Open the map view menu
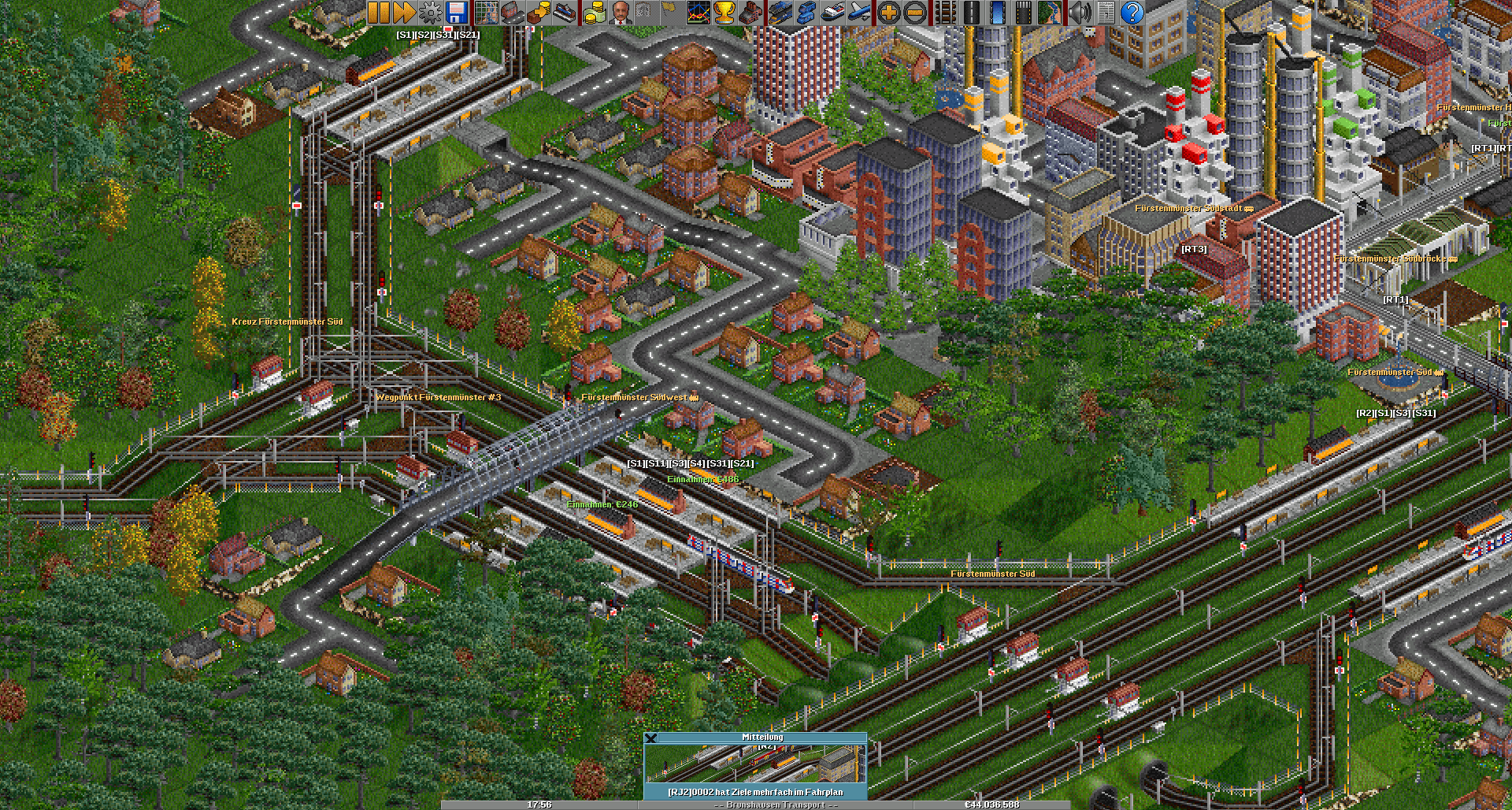1512x810 pixels. (x=487, y=12)
